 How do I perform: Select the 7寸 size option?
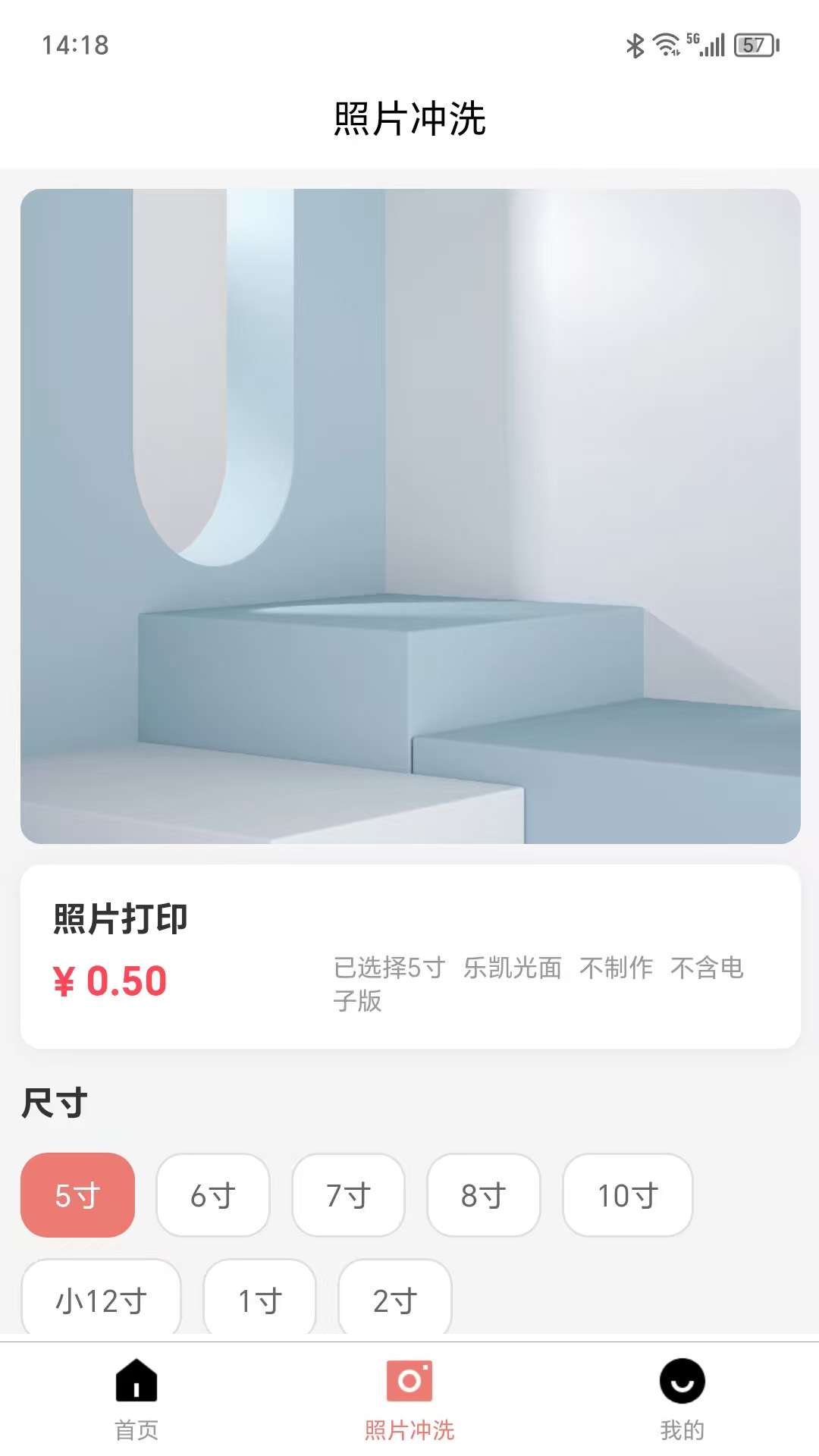pos(348,1196)
